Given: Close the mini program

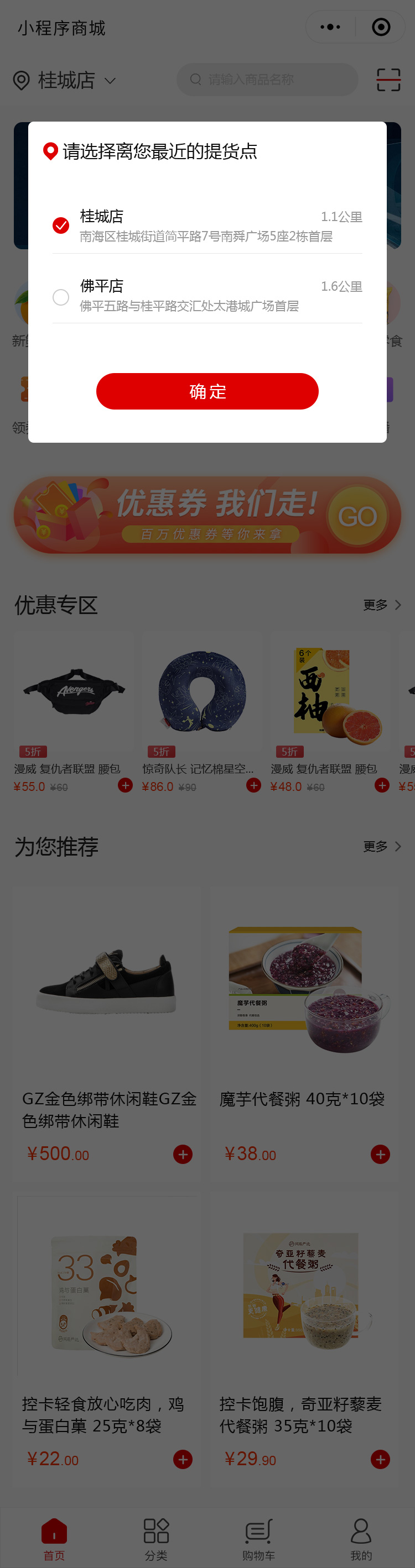Looking at the screenshot, I should (381, 28).
